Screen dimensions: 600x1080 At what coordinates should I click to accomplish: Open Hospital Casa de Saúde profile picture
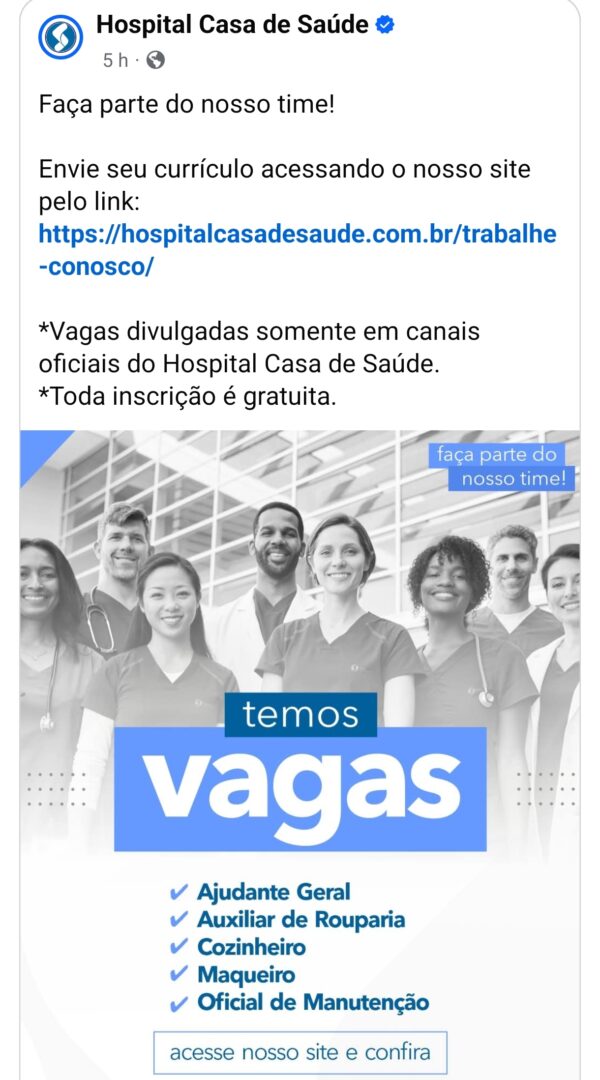coord(60,37)
